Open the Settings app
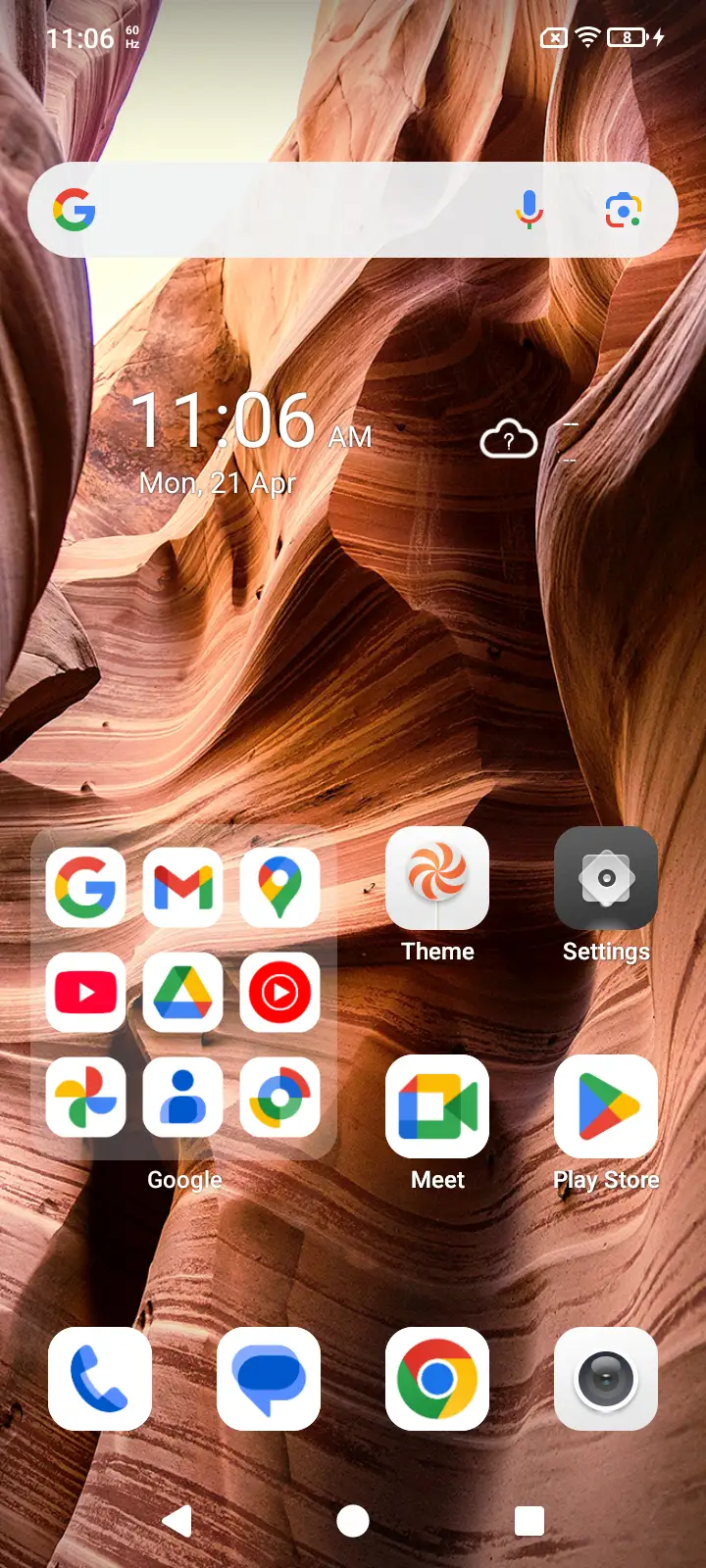Viewport: 706px width, 1568px height. point(606,878)
